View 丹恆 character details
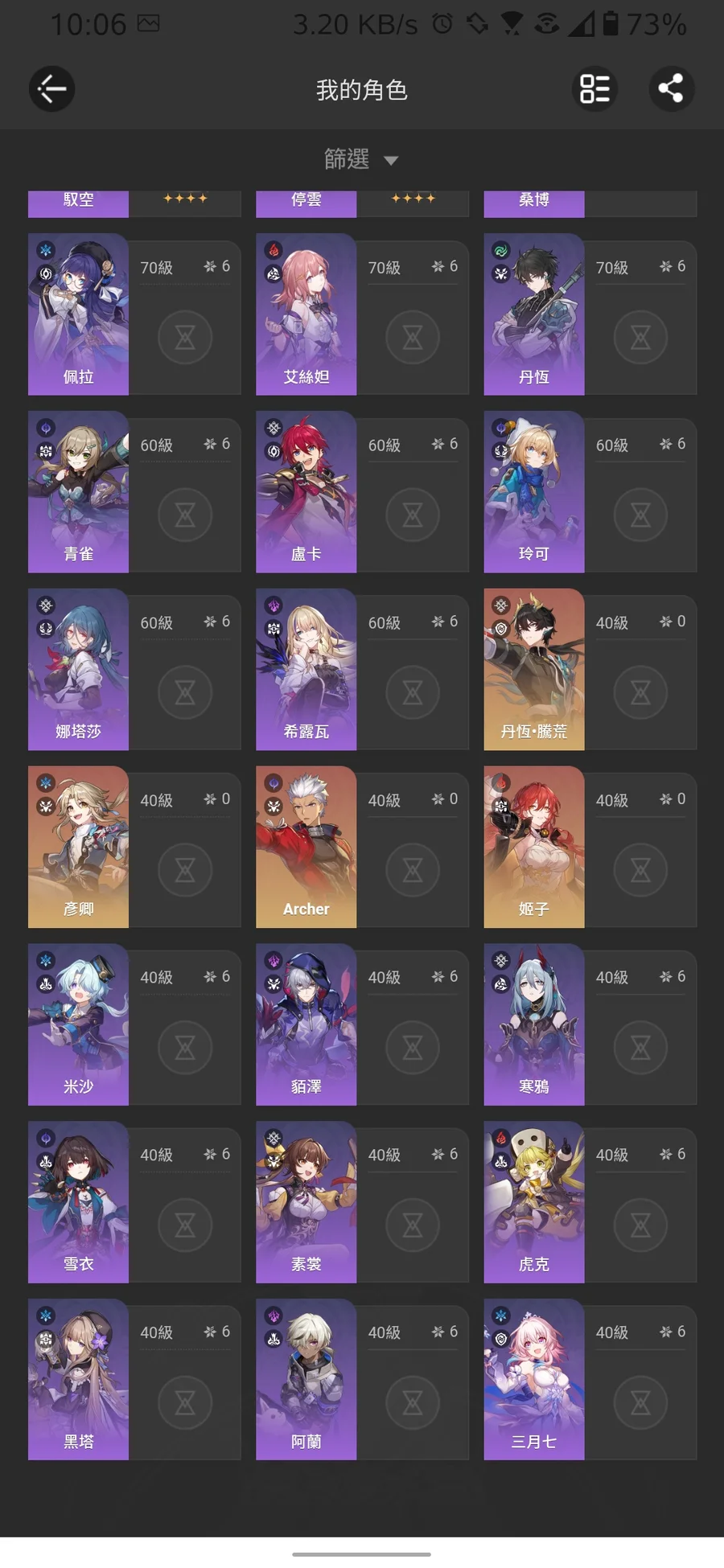The width and height of the screenshot is (724, 1568). (x=534, y=314)
